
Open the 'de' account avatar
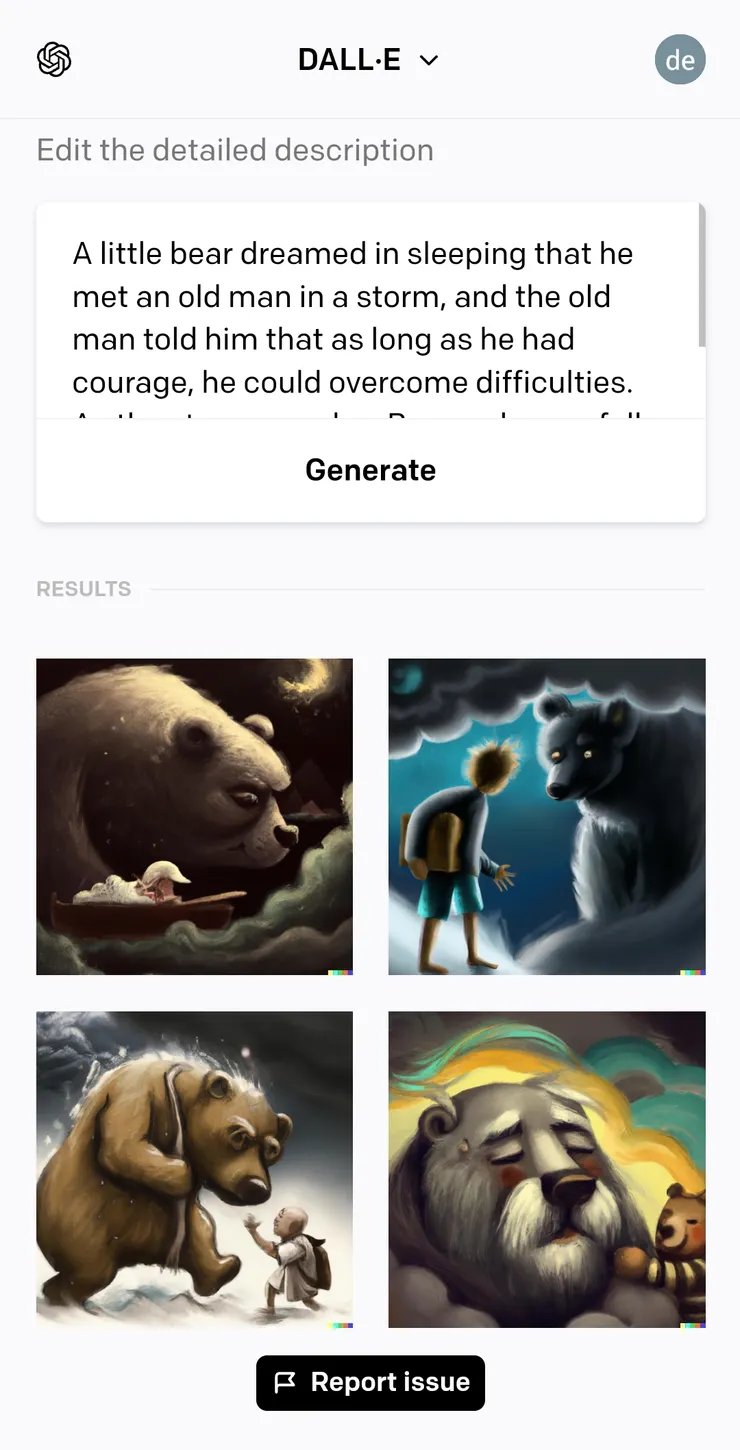coord(680,60)
